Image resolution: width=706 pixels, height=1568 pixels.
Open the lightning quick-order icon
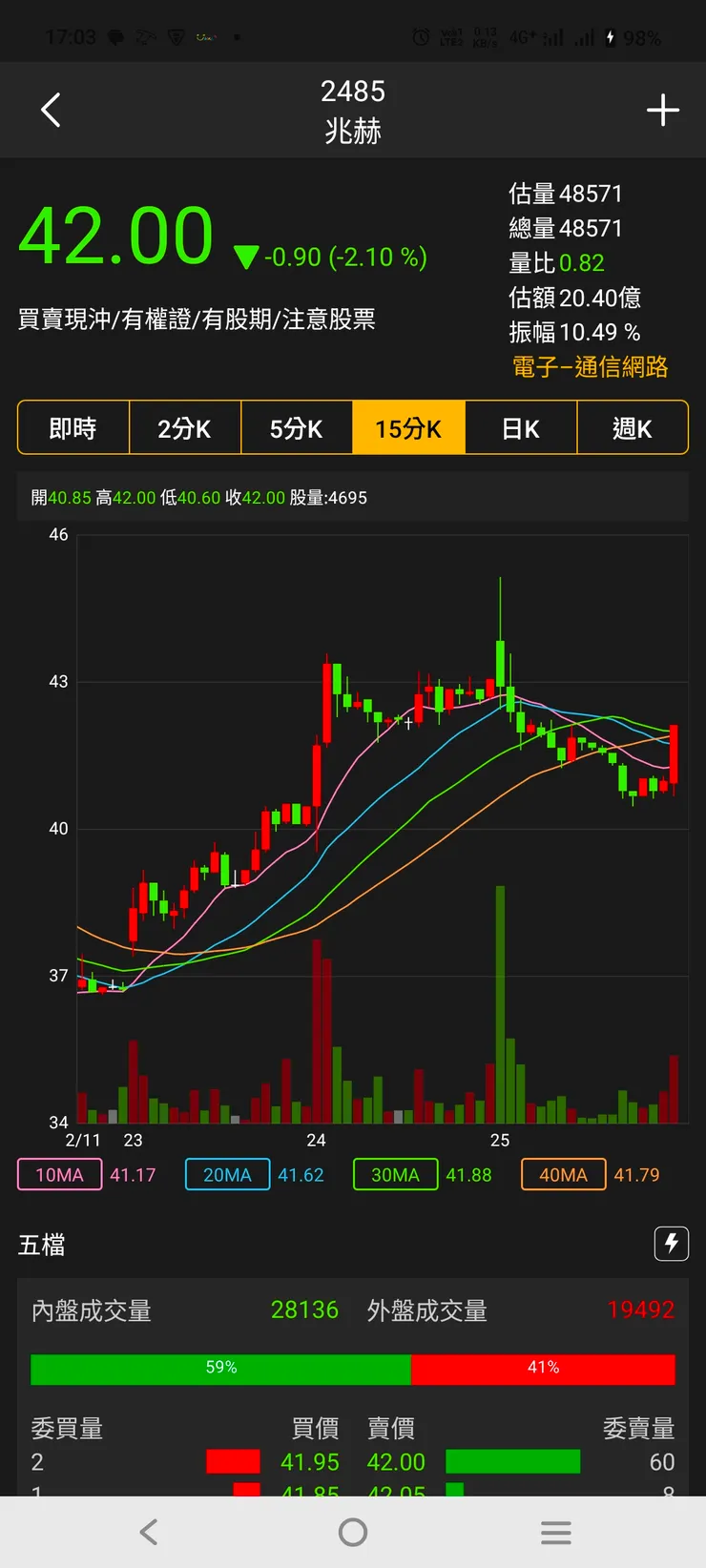pyautogui.click(x=671, y=1244)
